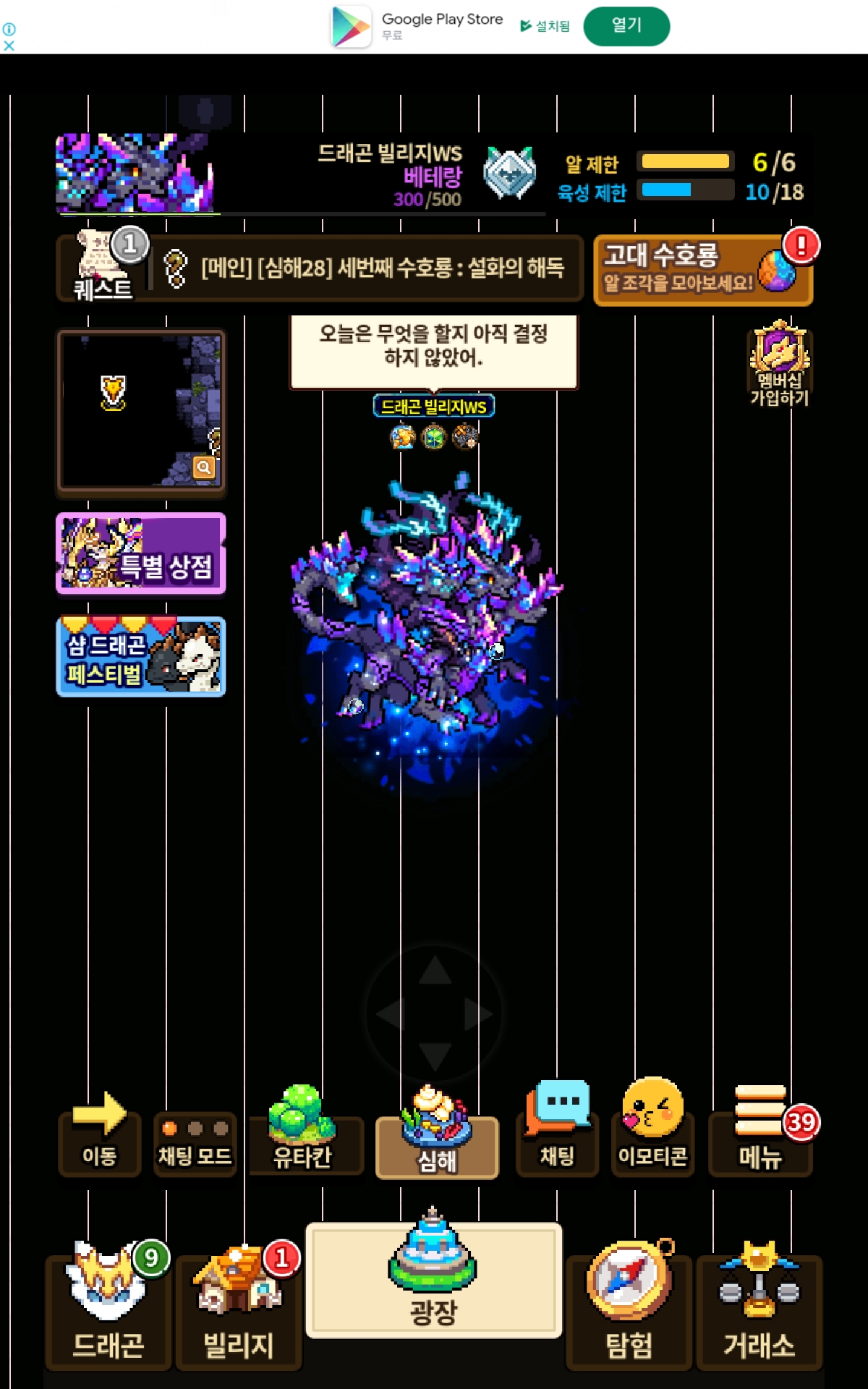Toggle 채팅 모드
This screenshot has width=868, height=1389.
[195, 1143]
